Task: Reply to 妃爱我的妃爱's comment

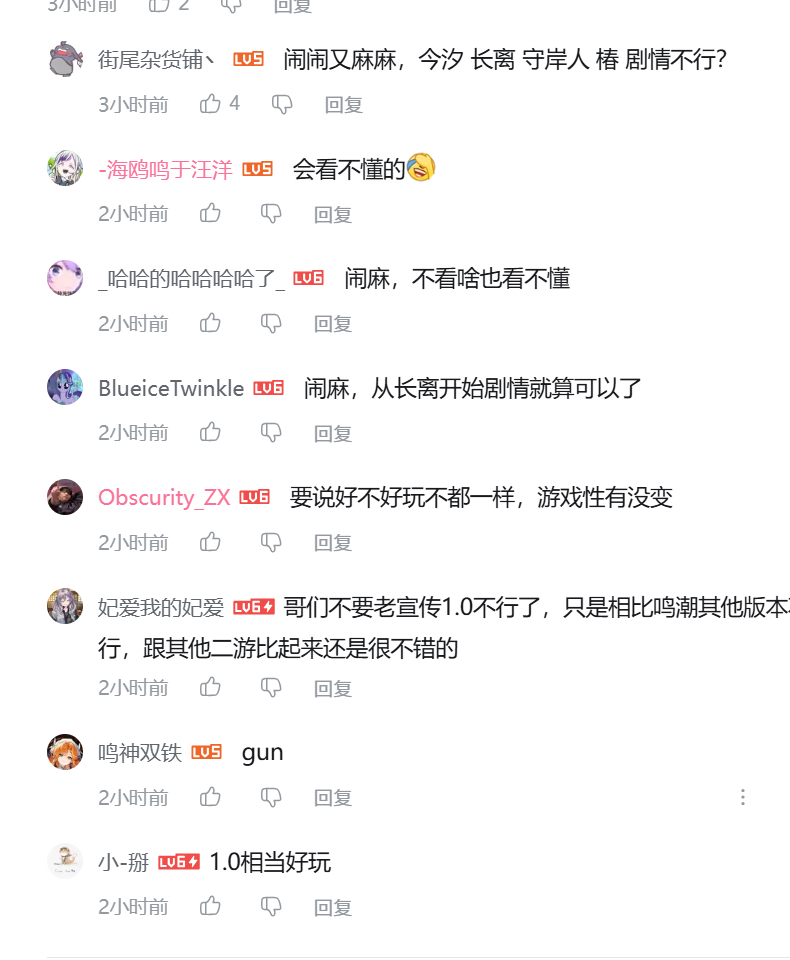Action: tap(333, 688)
